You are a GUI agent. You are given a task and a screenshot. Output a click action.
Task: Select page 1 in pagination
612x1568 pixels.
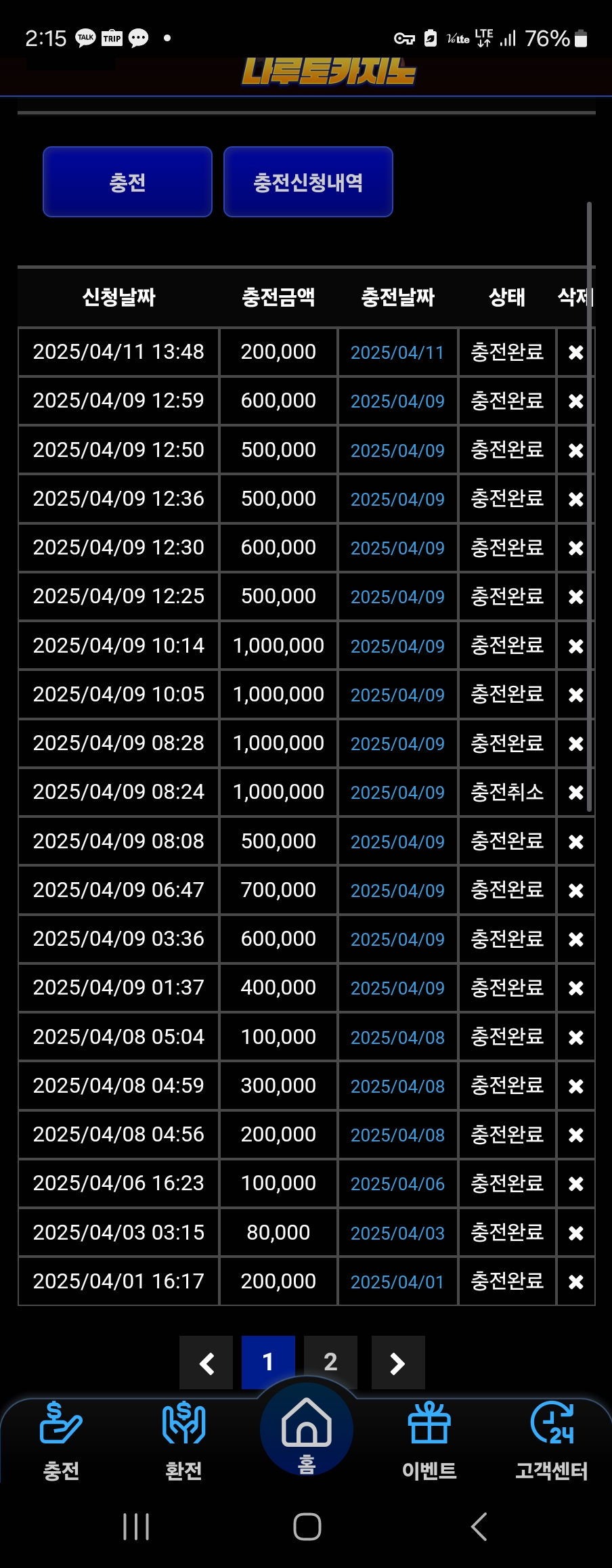(268, 1362)
